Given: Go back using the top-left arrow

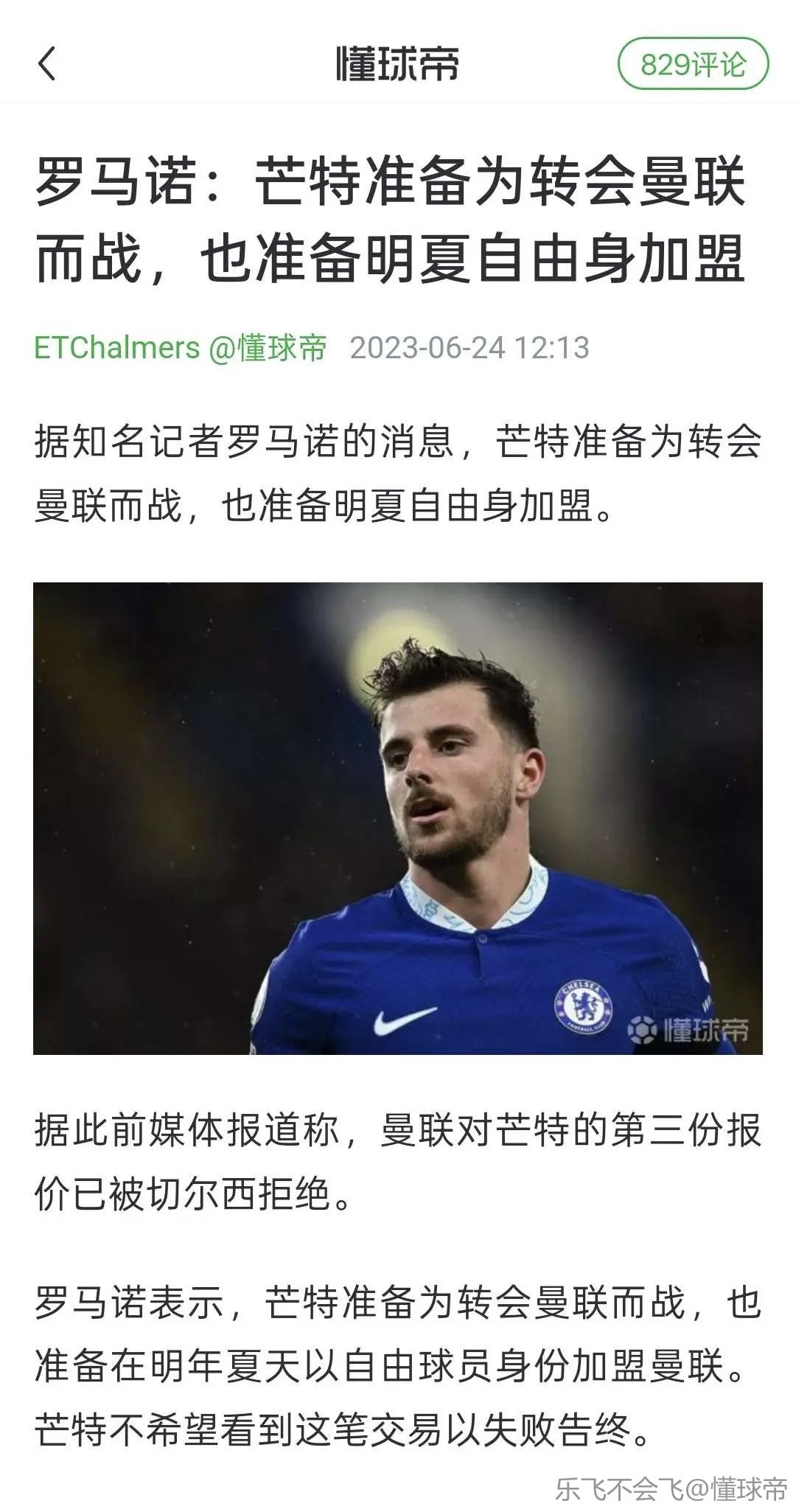Looking at the screenshot, I should pyautogui.click(x=46, y=63).
